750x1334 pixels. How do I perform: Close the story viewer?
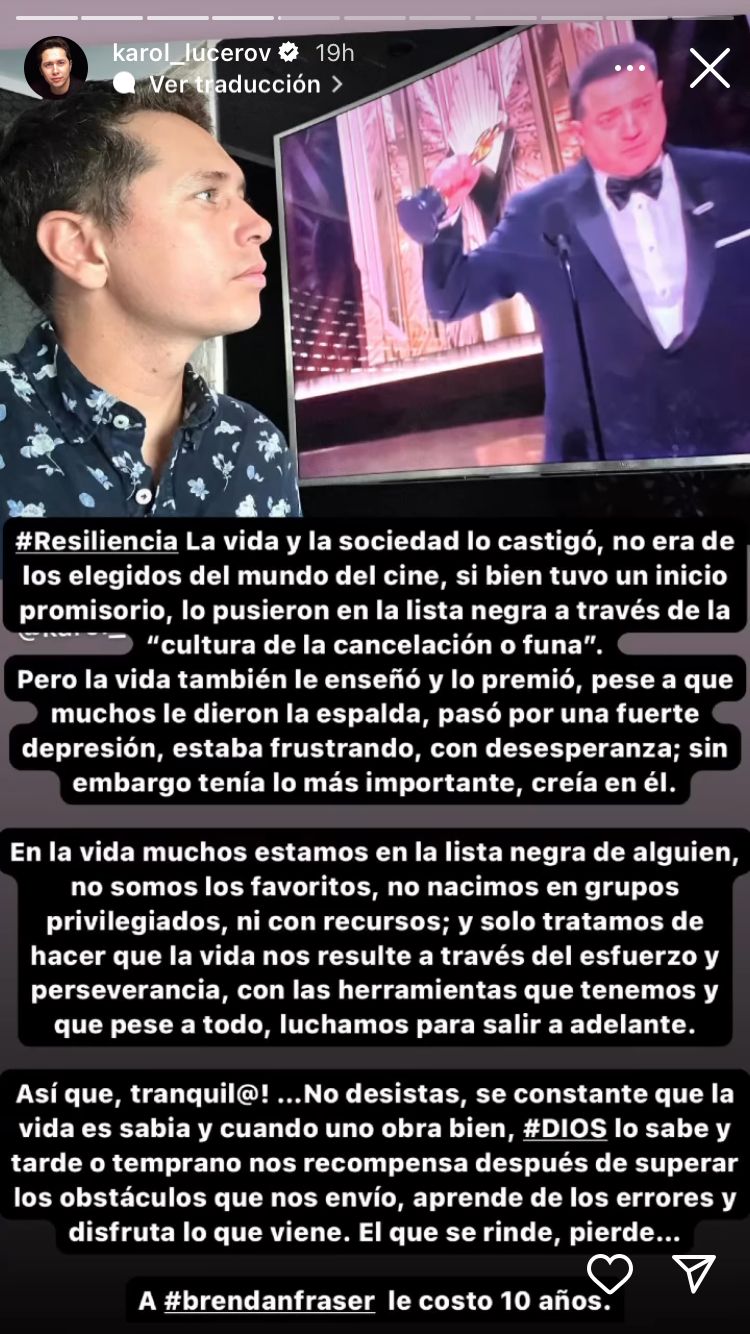(709, 68)
